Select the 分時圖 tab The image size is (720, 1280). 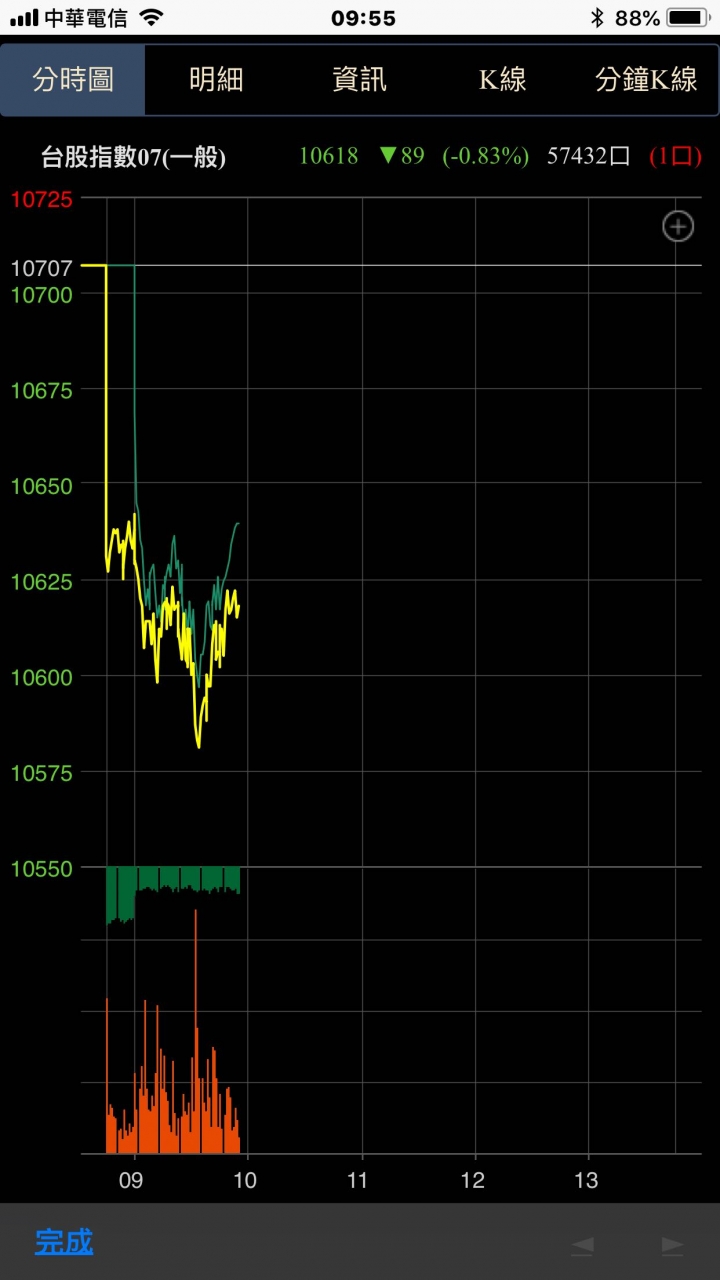pos(73,80)
